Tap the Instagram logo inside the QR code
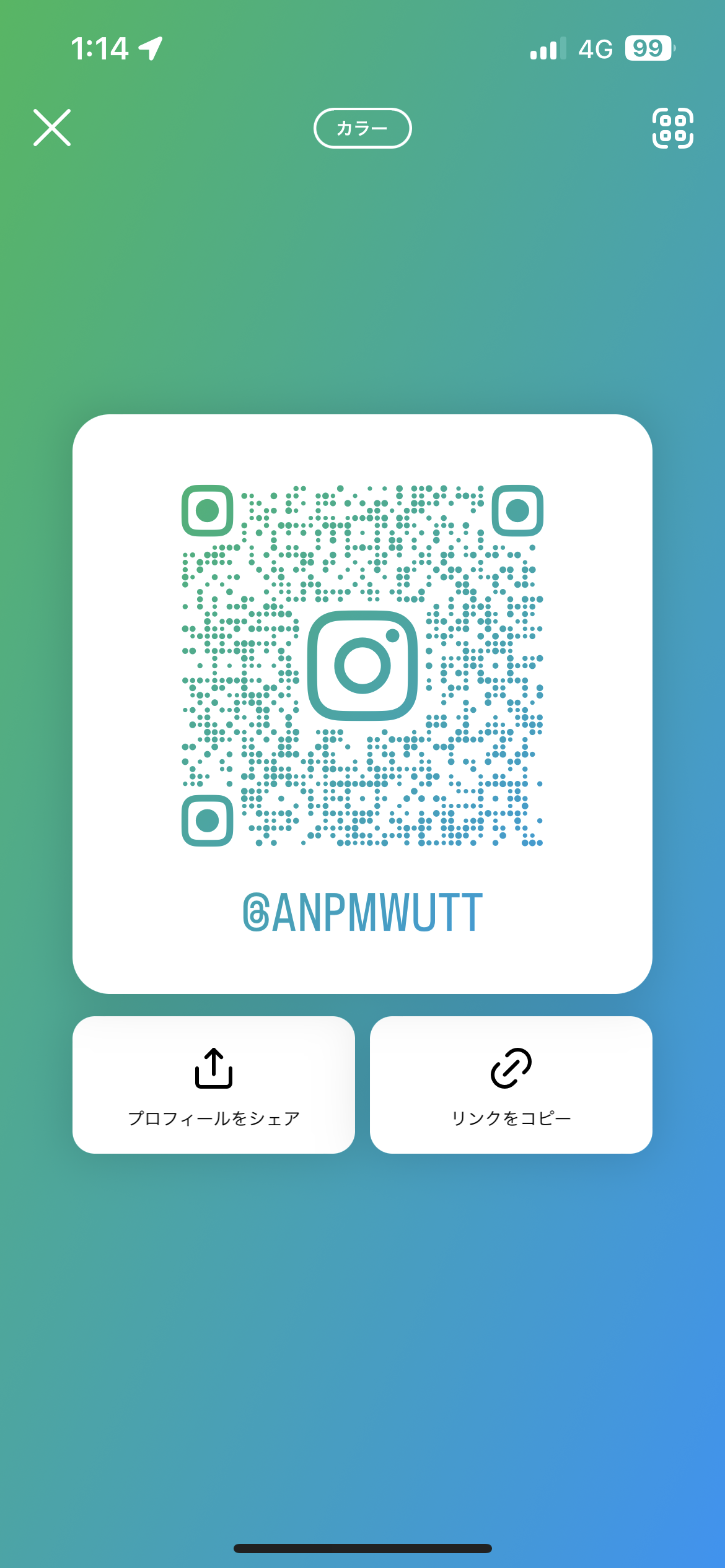The image size is (725, 1568). click(x=362, y=663)
